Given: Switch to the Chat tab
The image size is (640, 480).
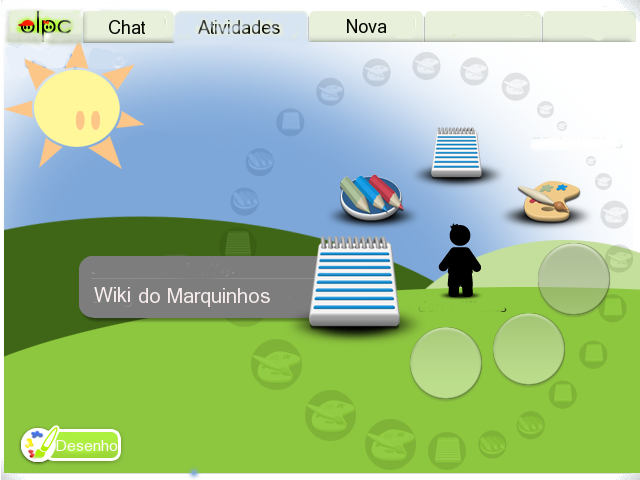Looking at the screenshot, I should point(127,27).
